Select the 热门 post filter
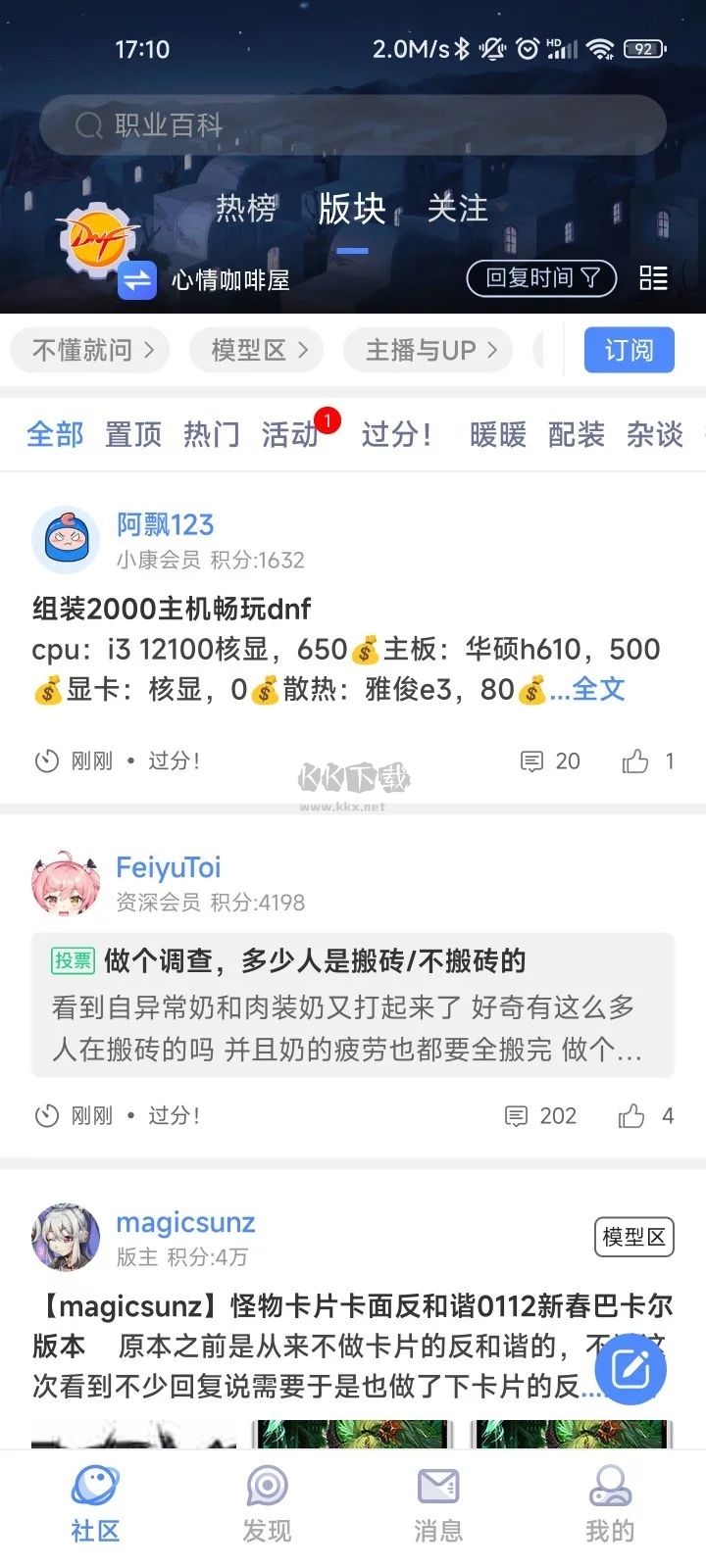Viewport: 706px width, 1568px height. (210, 434)
